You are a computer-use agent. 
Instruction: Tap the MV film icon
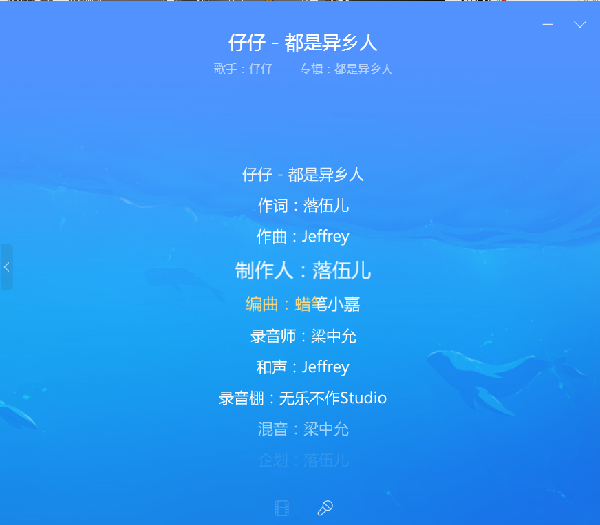(282, 508)
